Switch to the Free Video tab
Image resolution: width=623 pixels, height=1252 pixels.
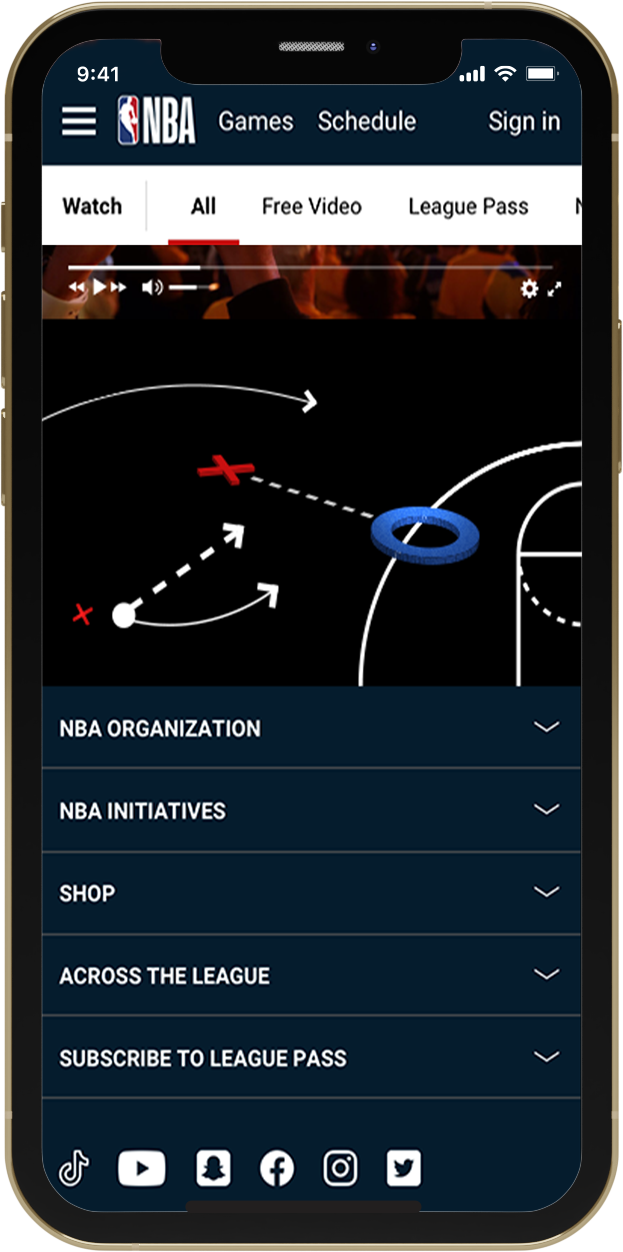312,207
